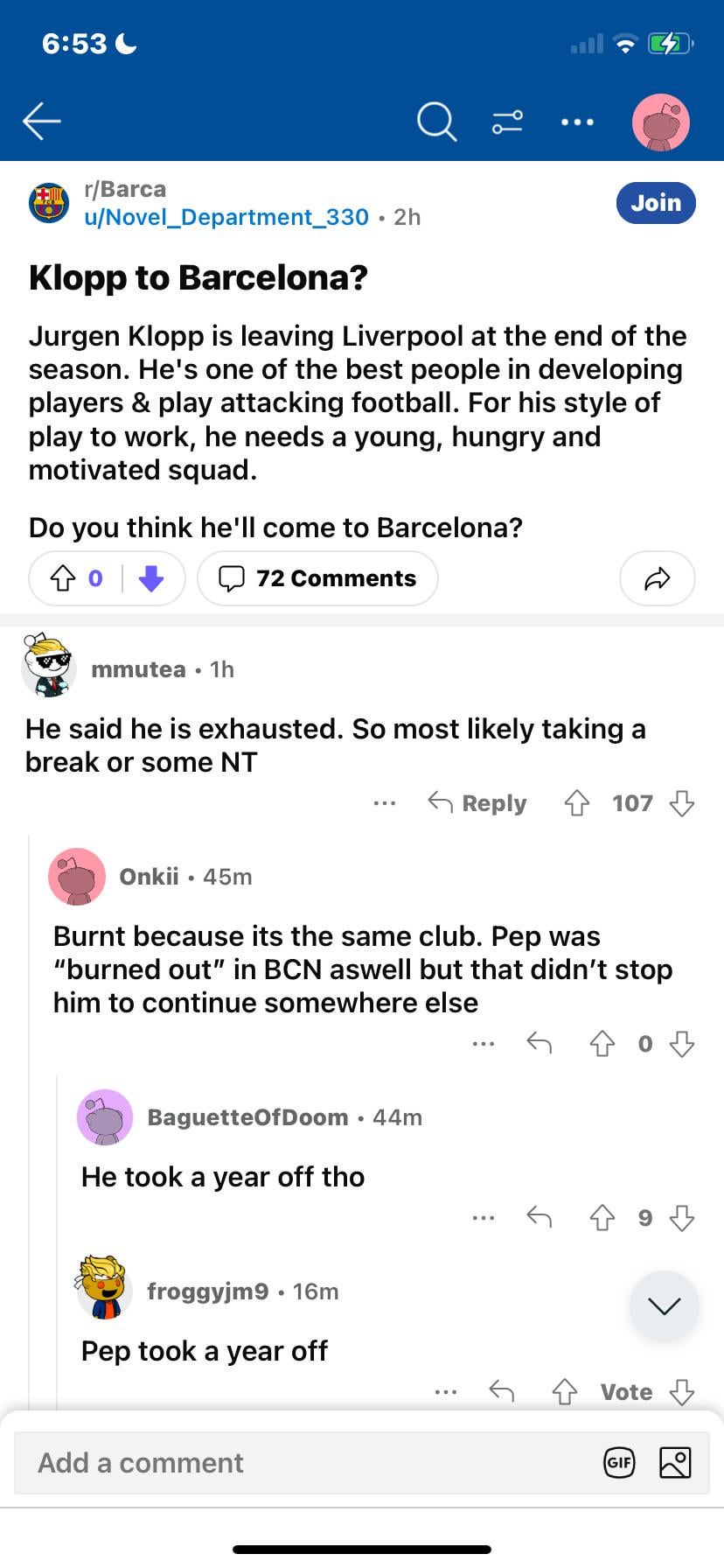The image size is (724, 1568).
Task: Downvote the Klopp to Barcelona post
Action: coord(152,578)
